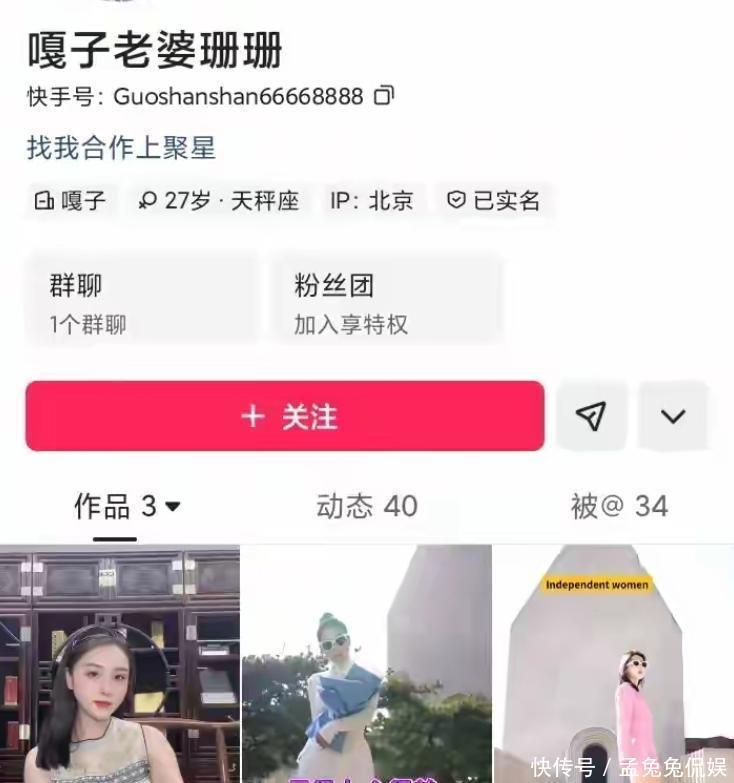Screen dimensions: 734x783
Task: Expand the down-arrow button next to 关注
Action: point(673,416)
